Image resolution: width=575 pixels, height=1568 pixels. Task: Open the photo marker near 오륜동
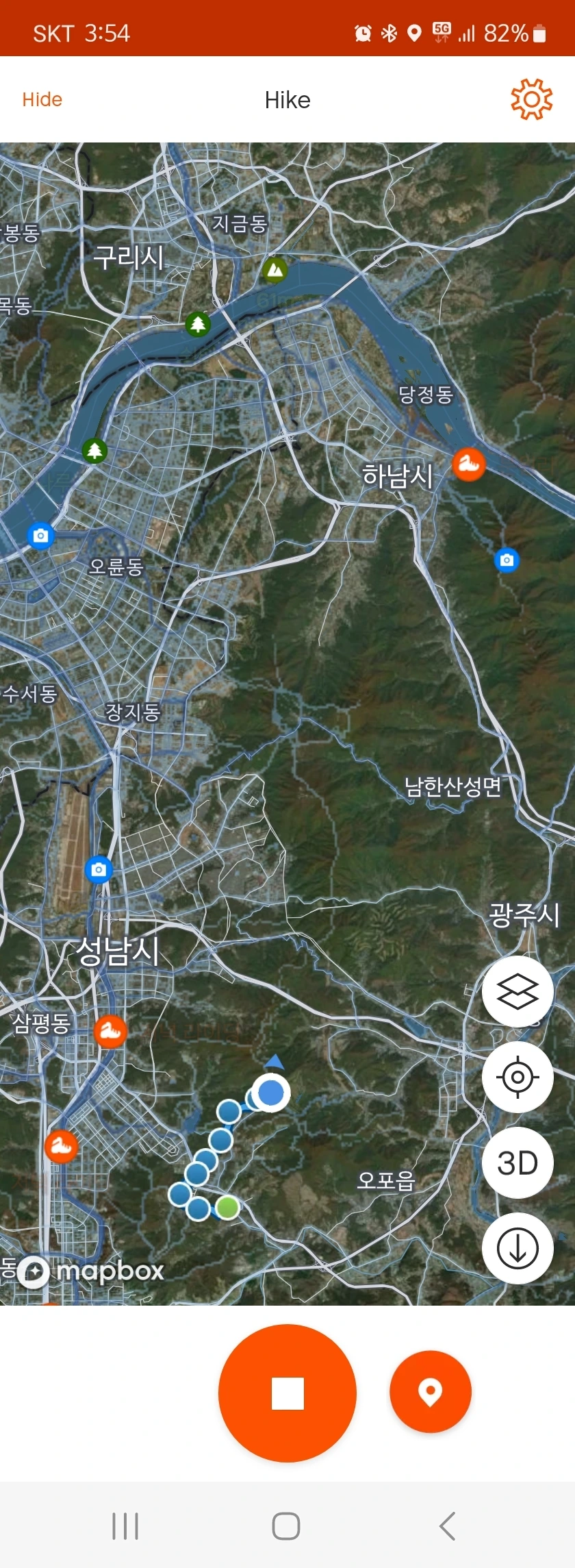pos(40,535)
